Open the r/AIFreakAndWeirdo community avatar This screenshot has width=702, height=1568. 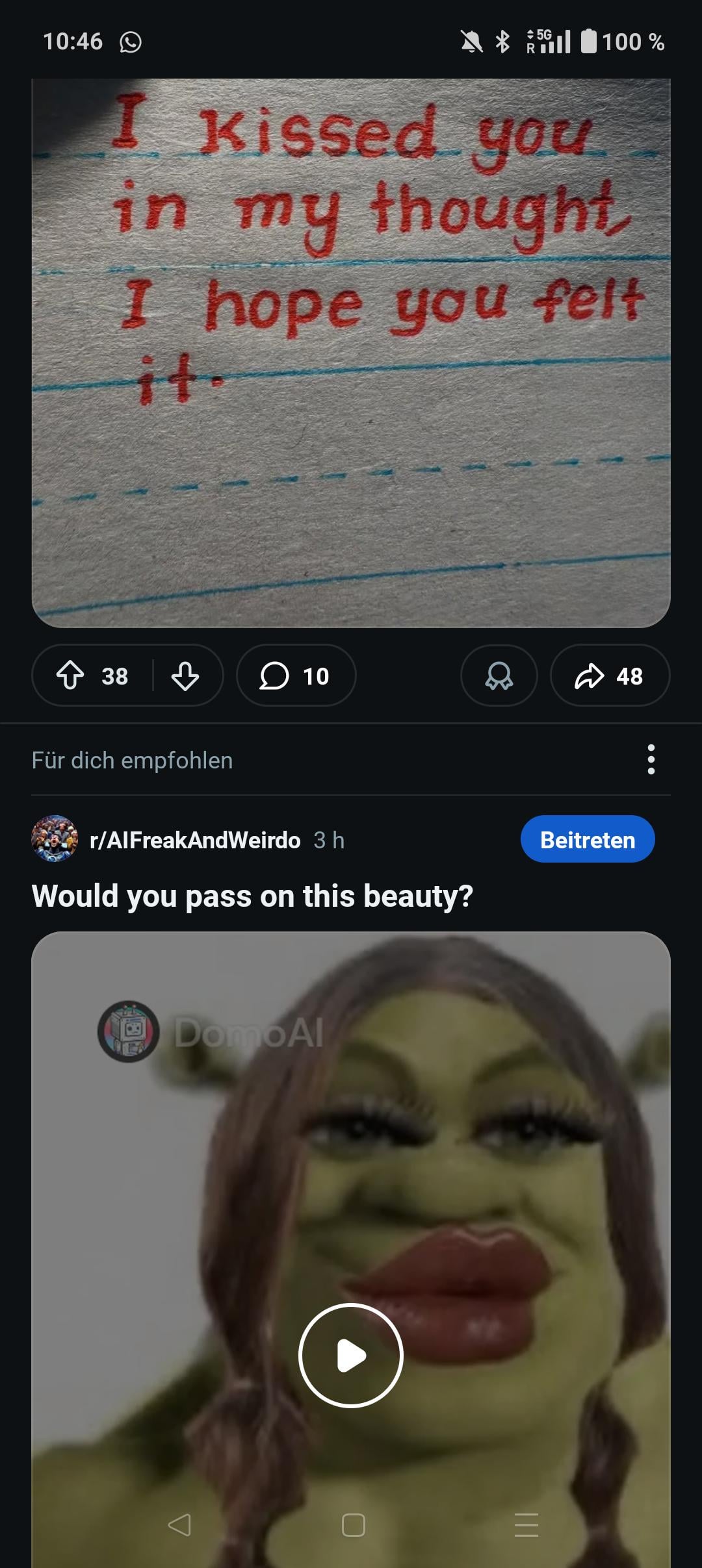coord(55,839)
